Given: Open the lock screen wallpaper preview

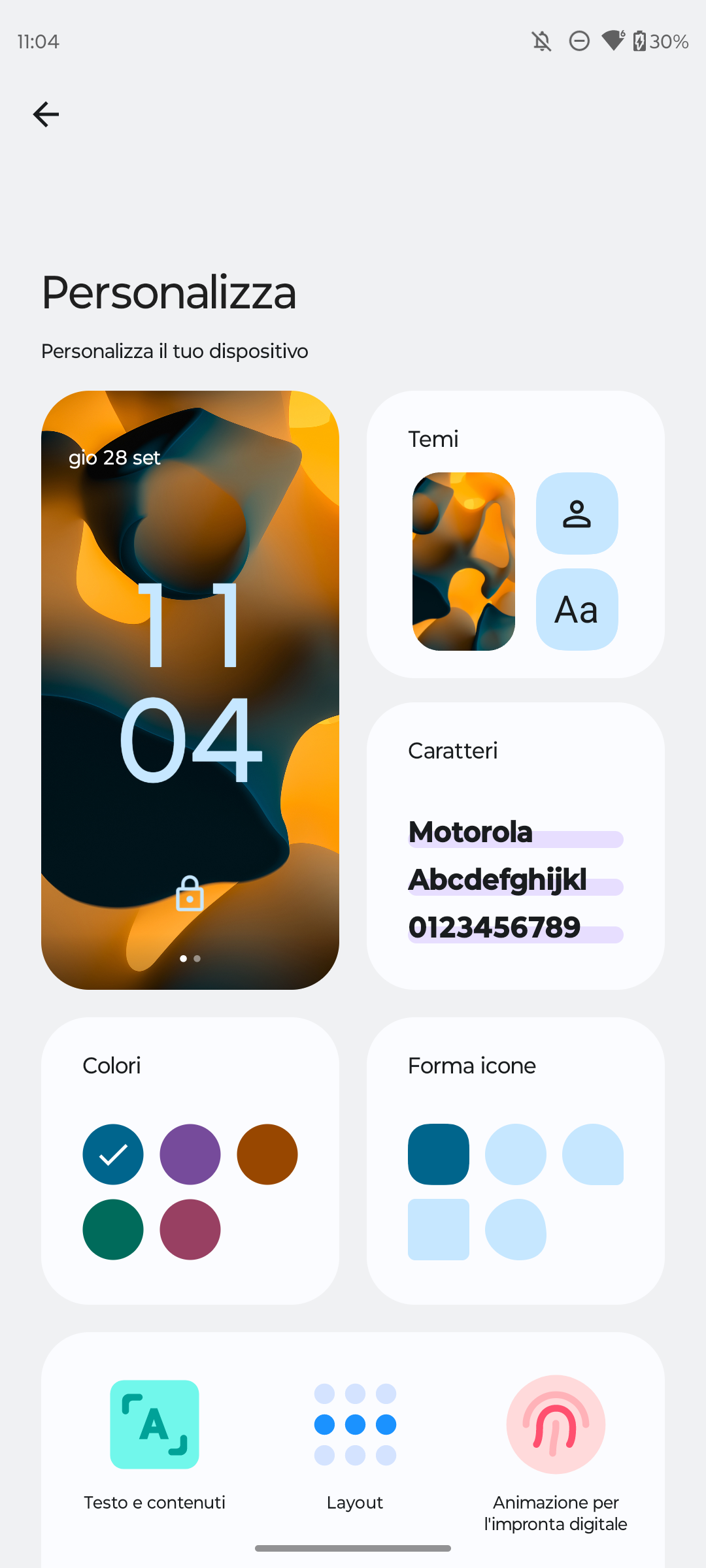Looking at the screenshot, I should coord(190,689).
